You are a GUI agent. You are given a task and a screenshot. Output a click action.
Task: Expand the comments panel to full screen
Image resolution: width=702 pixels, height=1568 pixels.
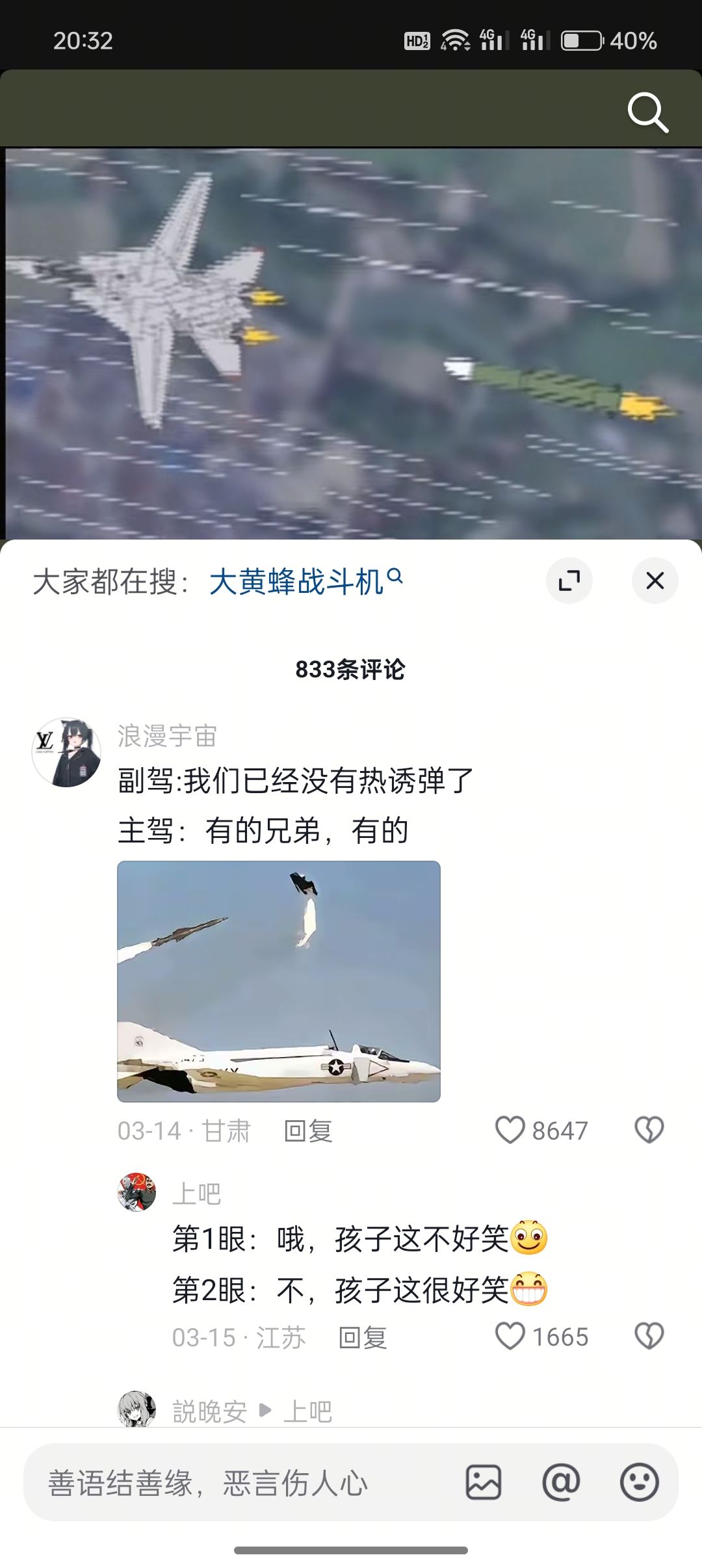click(569, 581)
